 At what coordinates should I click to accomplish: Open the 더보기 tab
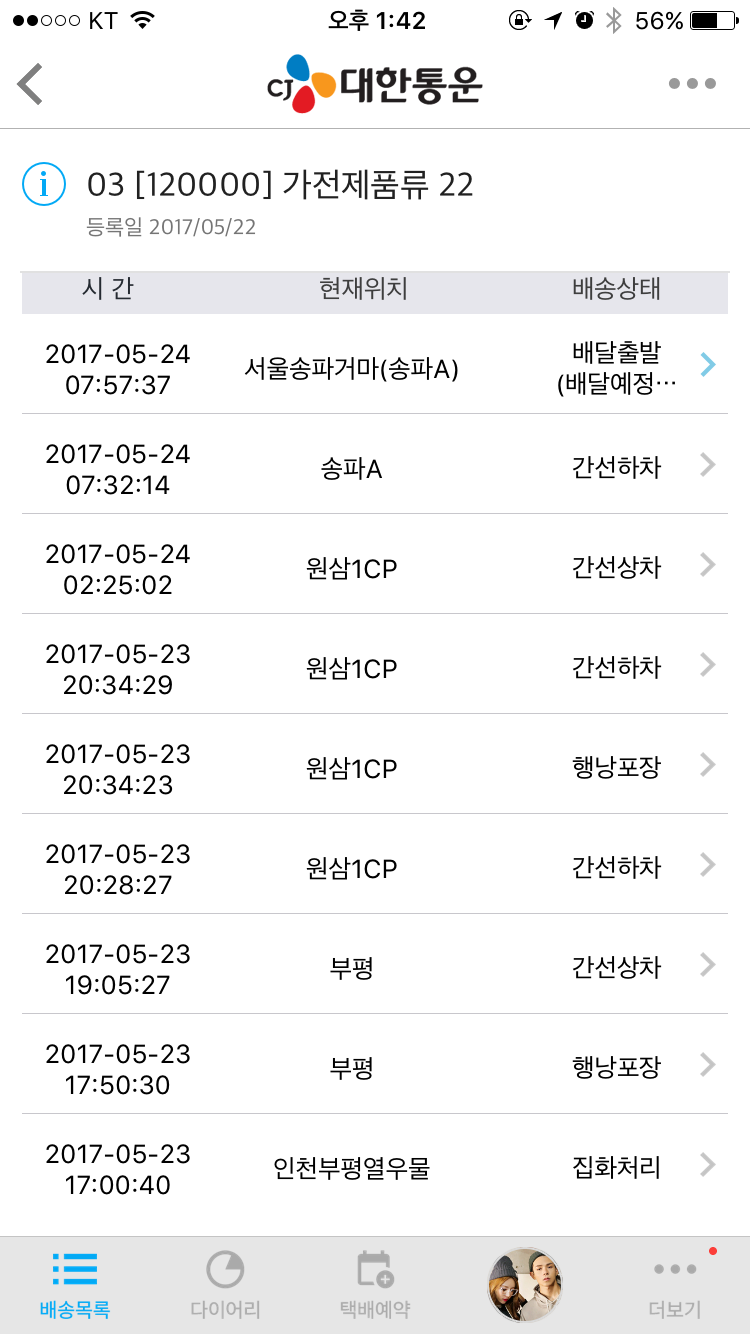(x=675, y=1285)
